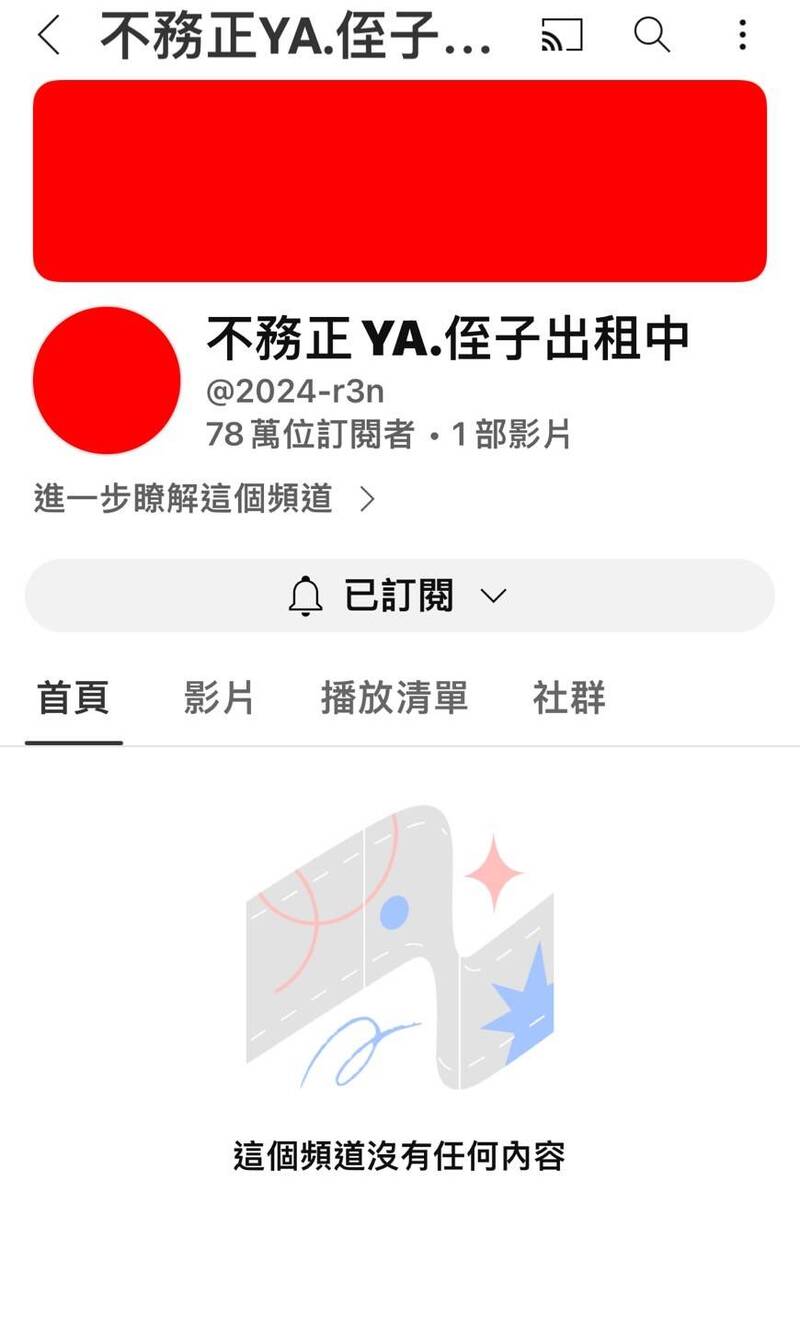The width and height of the screenshot is (800, 1339).
Task: Tap the 已訂閱 subscription dropdown button
Action: coord(400,596)
